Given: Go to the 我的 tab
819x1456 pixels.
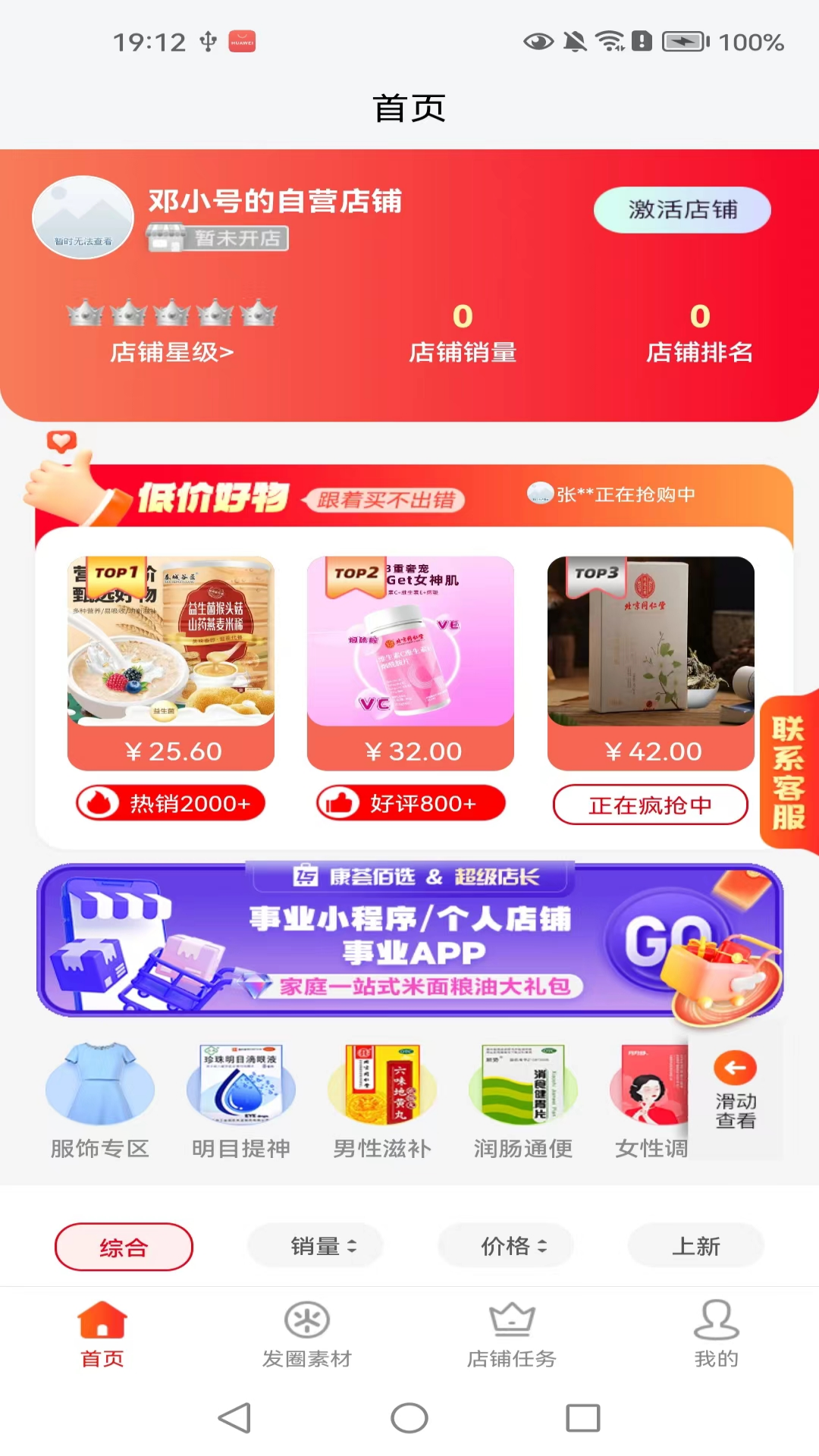Looking at the screenshot, I should (716, 1335).
